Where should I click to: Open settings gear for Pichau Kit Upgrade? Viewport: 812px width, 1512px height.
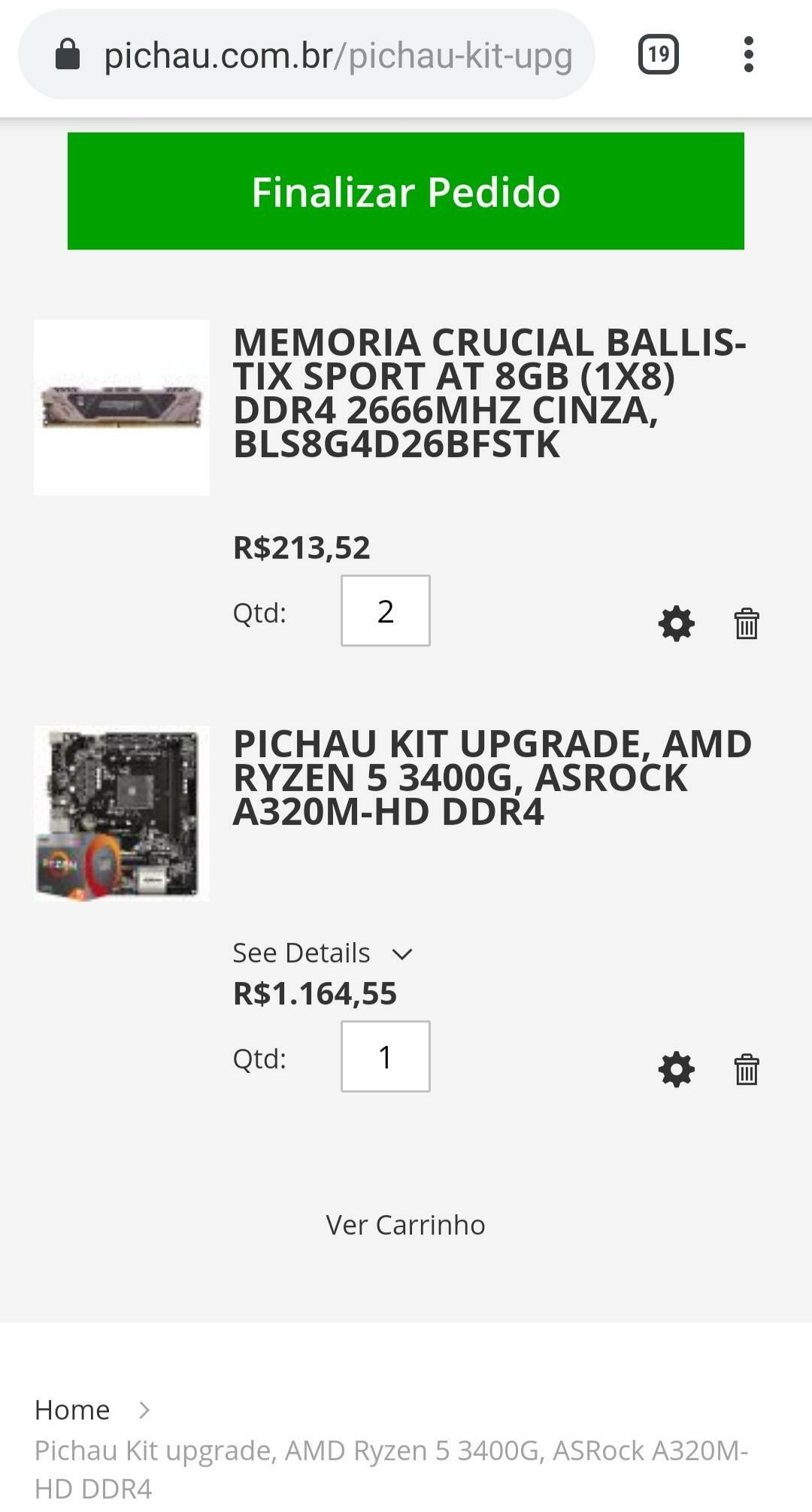tap(677, 1069)
